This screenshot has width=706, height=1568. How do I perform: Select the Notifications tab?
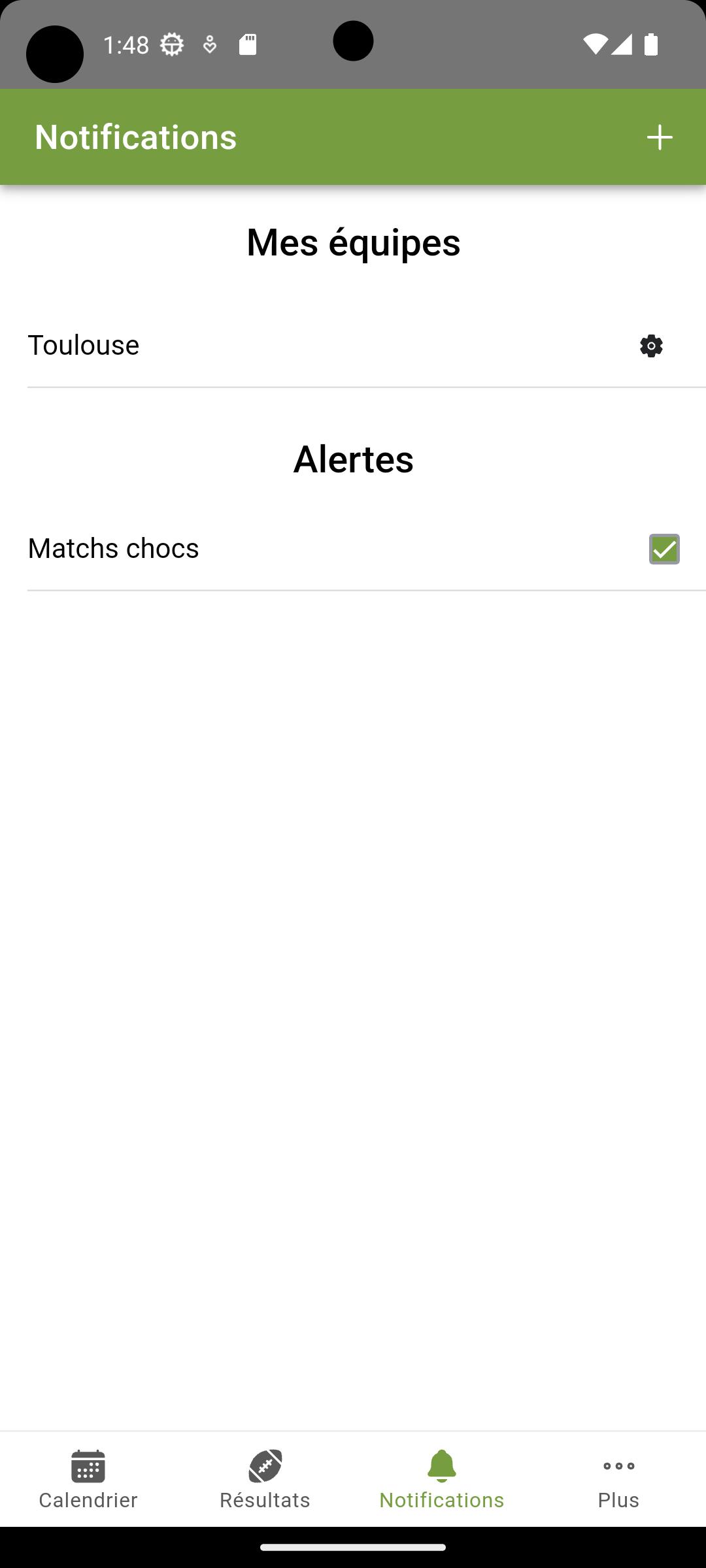[x=441, y=1480]
